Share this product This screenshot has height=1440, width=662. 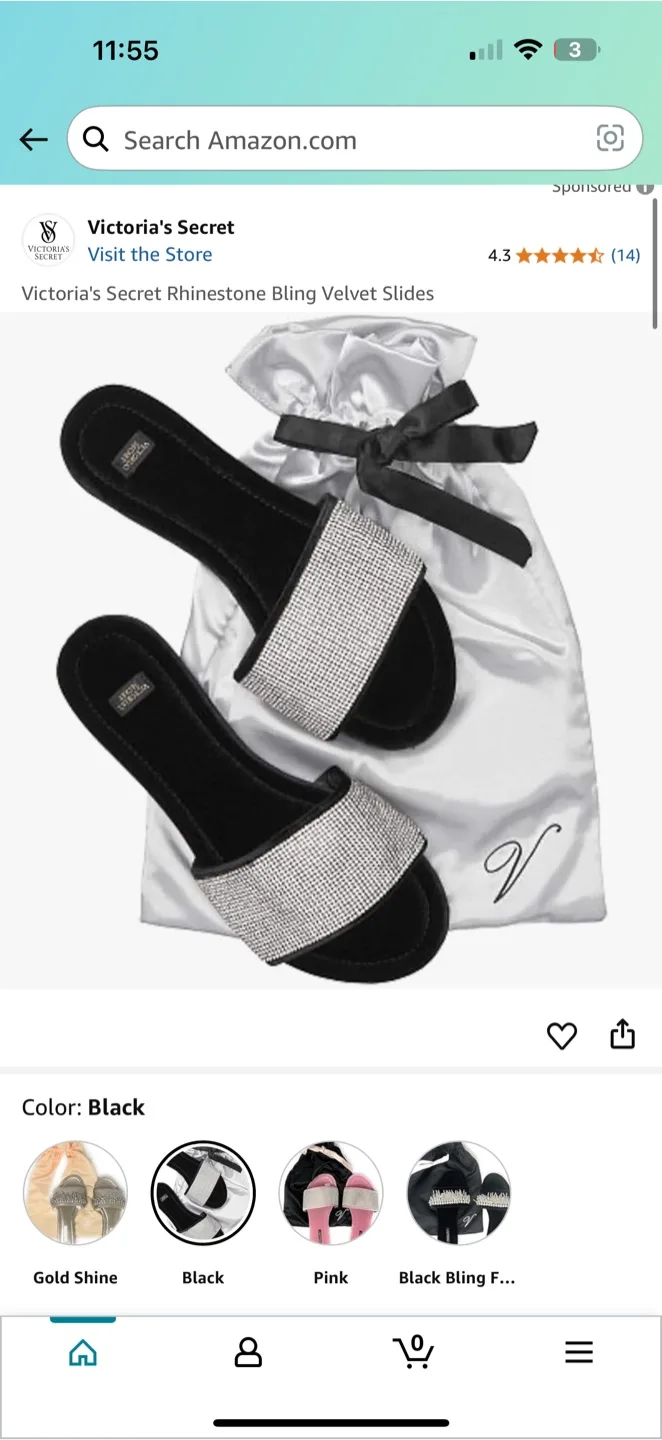pos(622,1034)
